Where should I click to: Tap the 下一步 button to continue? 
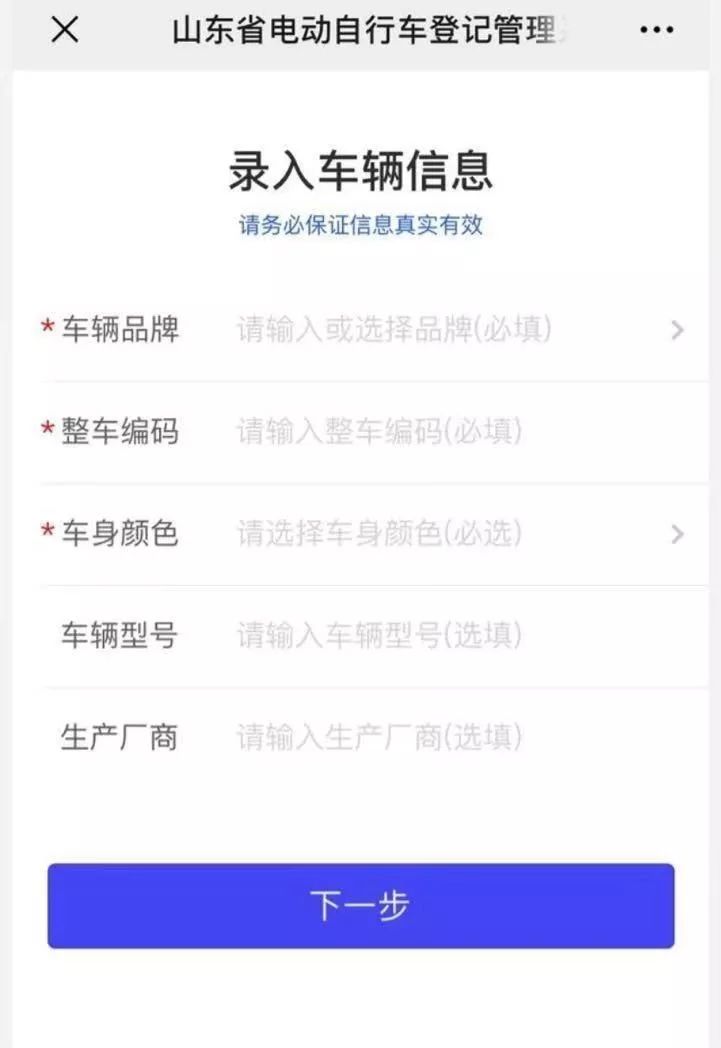360,904
